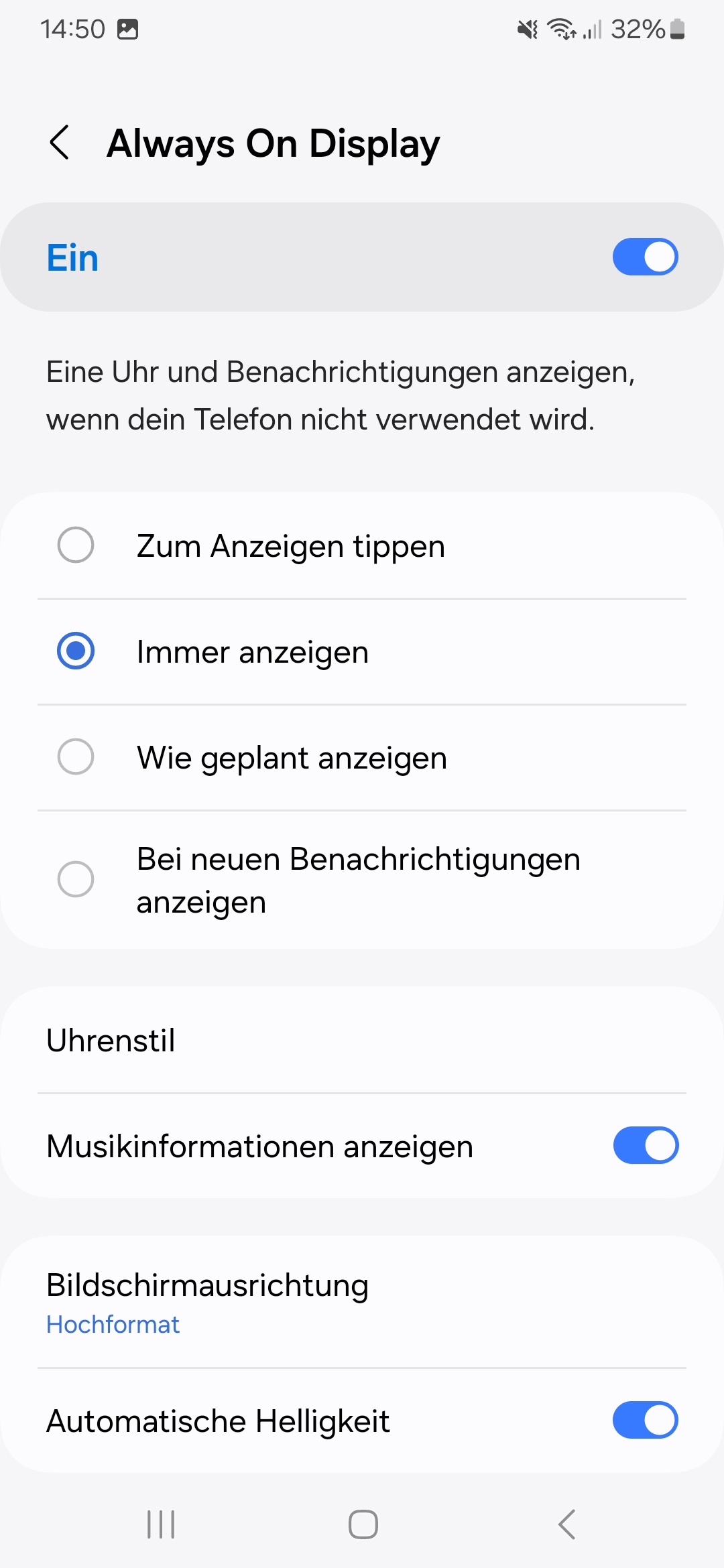Turn off the main Ein switch
The height and width of the screenshot is (1568, 724).
(645, 257)
